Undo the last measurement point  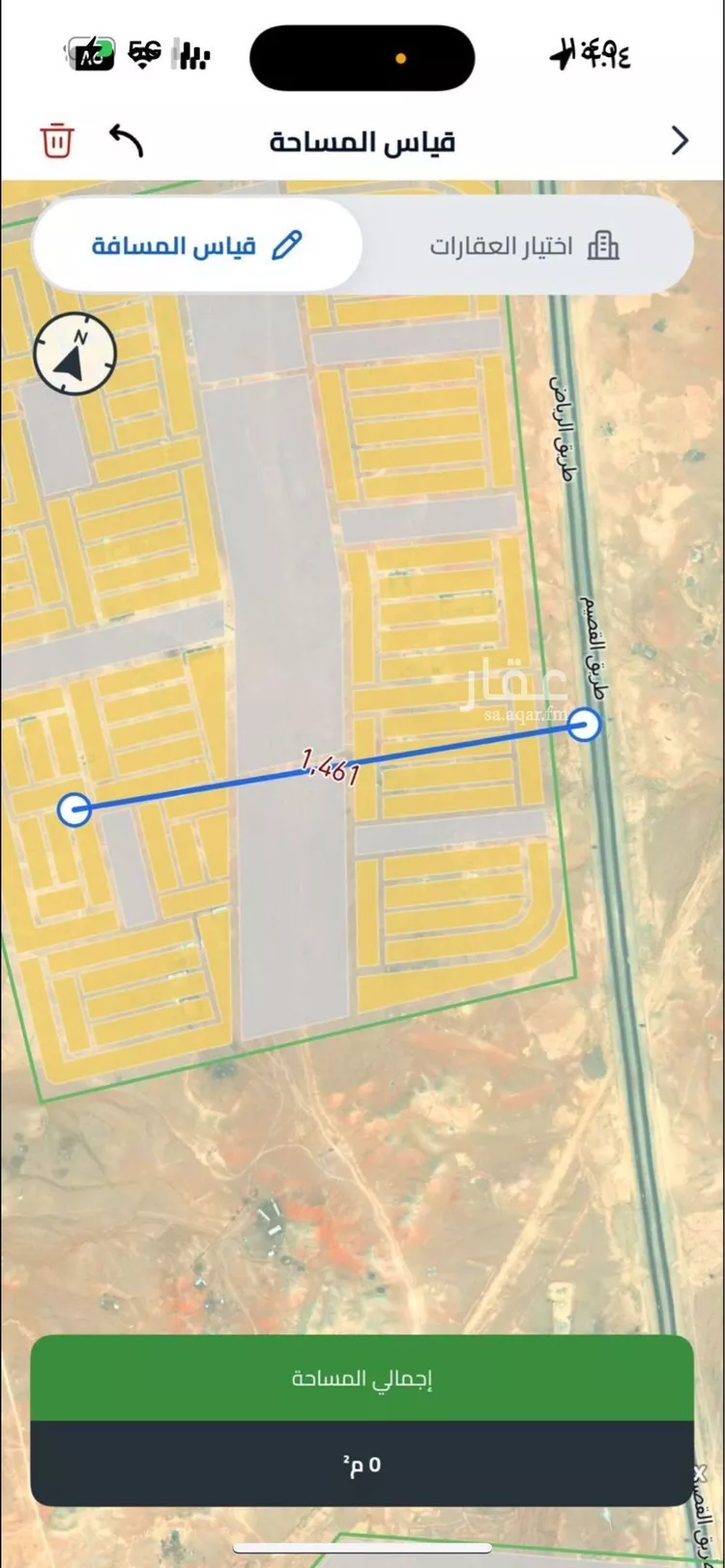[126, 141]
